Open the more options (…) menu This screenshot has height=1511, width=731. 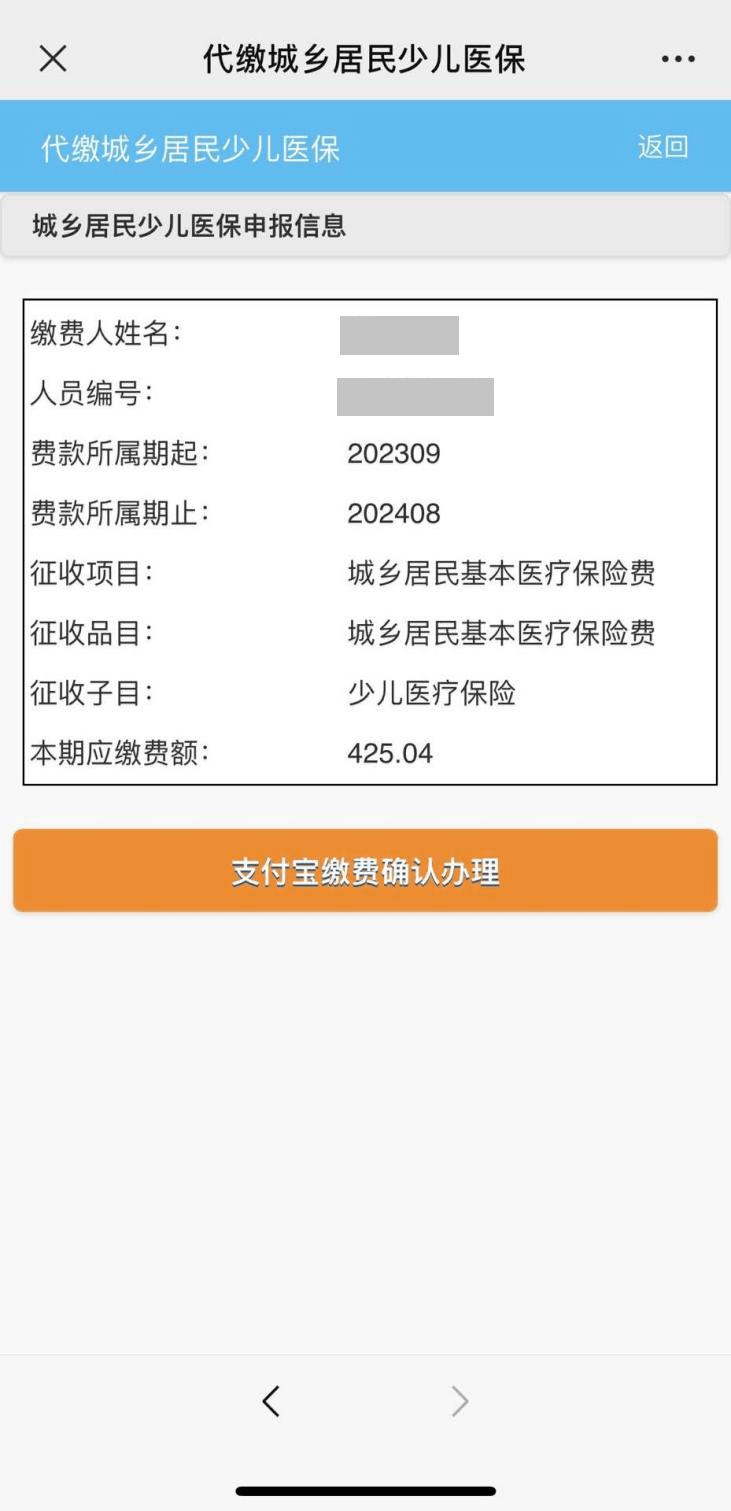click(x=678, y=58)
